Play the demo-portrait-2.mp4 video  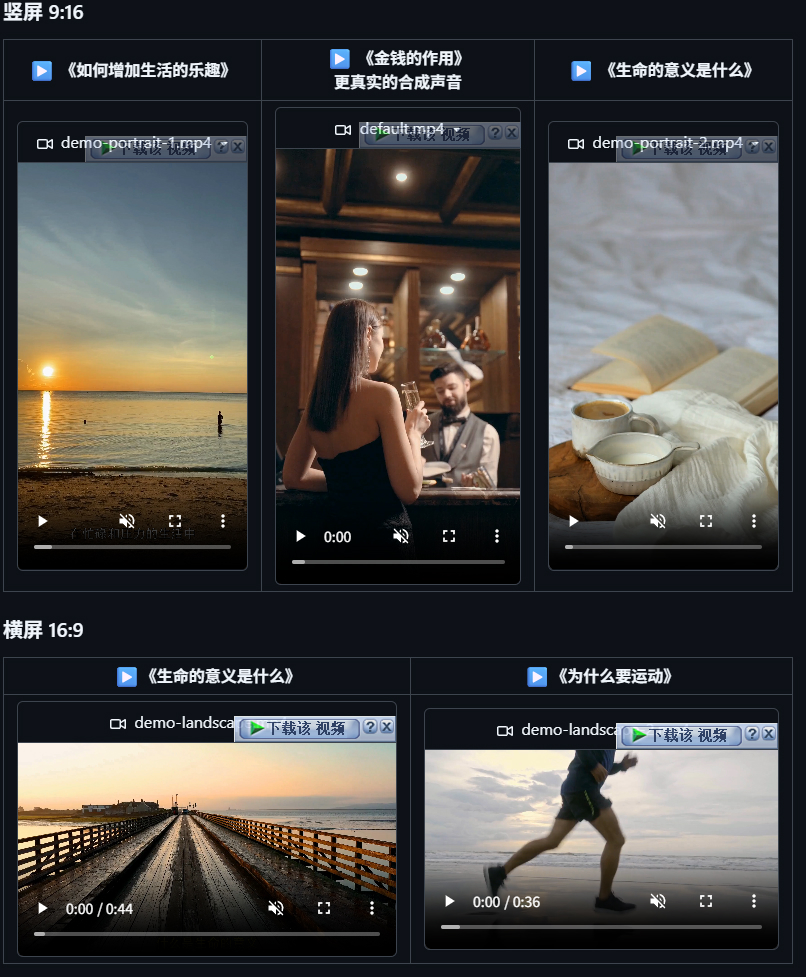pyautogui.click(x=573, y=521)
